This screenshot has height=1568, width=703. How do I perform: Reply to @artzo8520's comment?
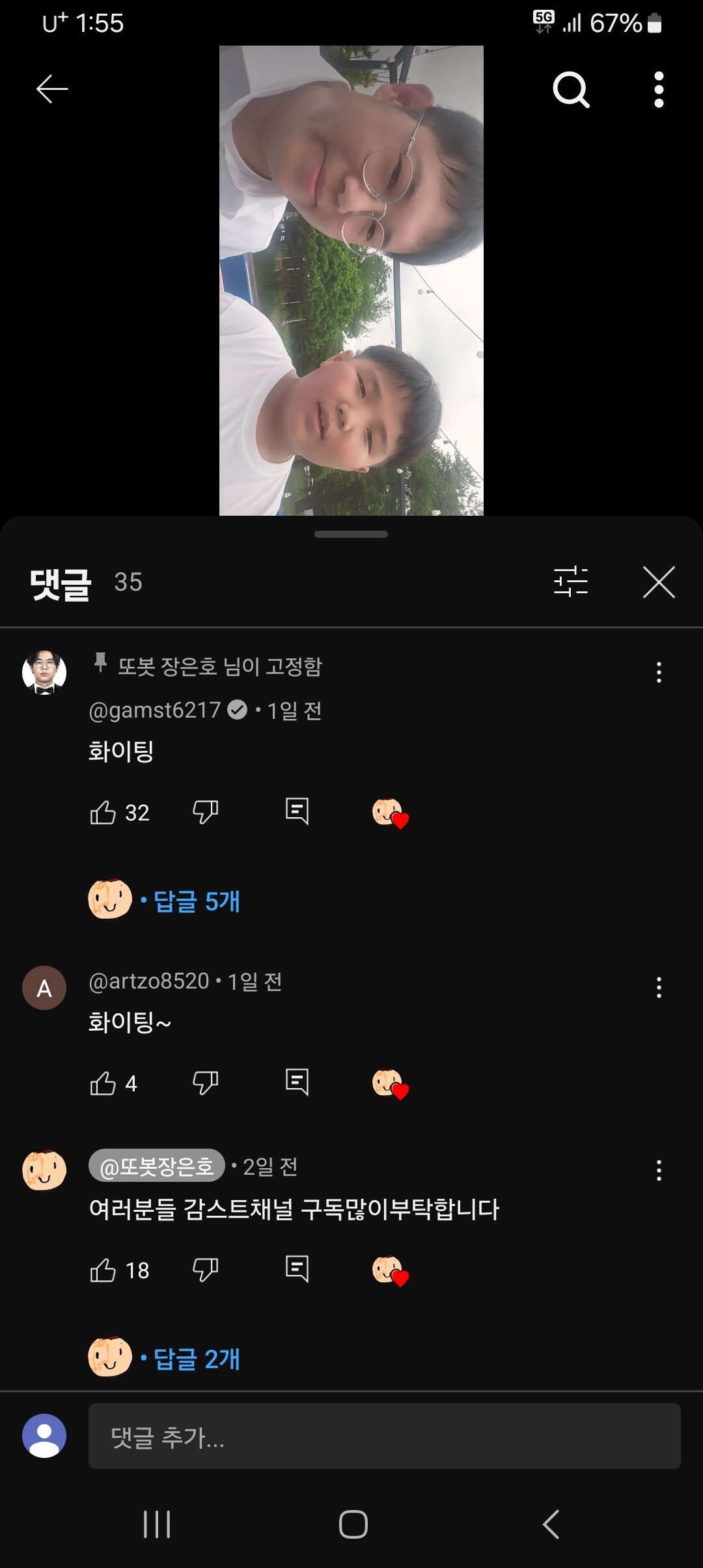pyautogui.click(x=297, y=1084)
